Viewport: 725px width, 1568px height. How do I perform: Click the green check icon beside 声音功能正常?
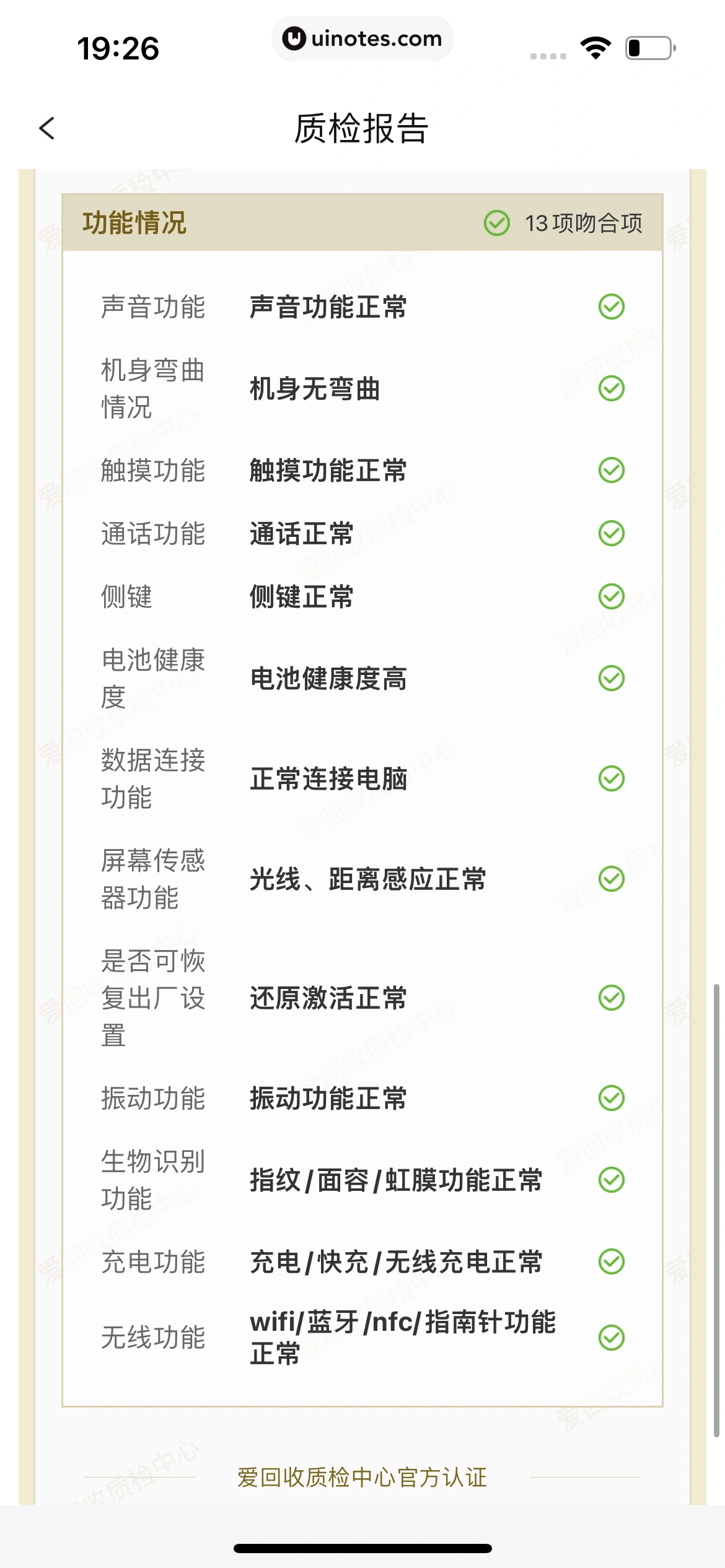(612, 305)
